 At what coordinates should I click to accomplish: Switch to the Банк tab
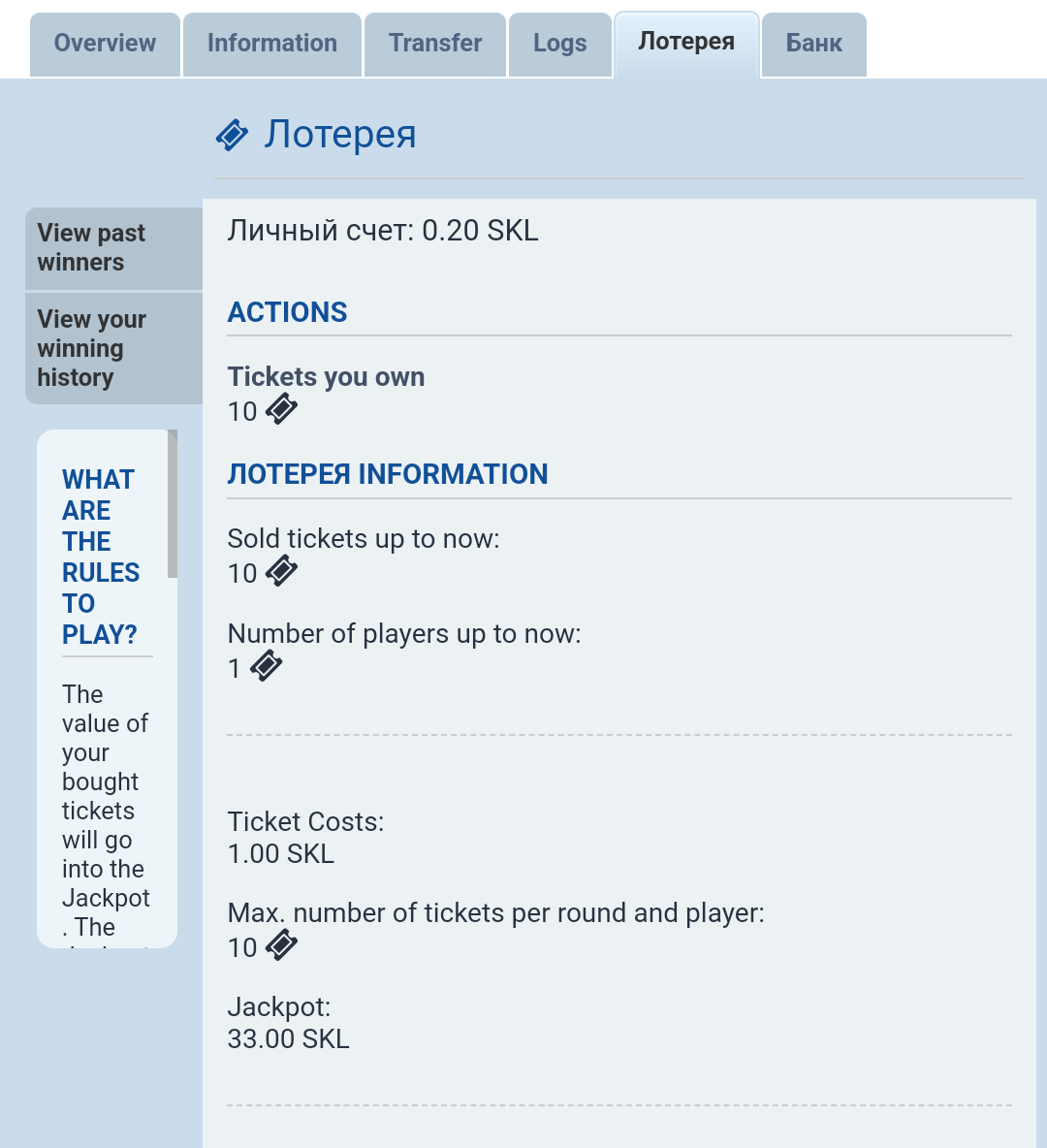click(x=814, y=44)
